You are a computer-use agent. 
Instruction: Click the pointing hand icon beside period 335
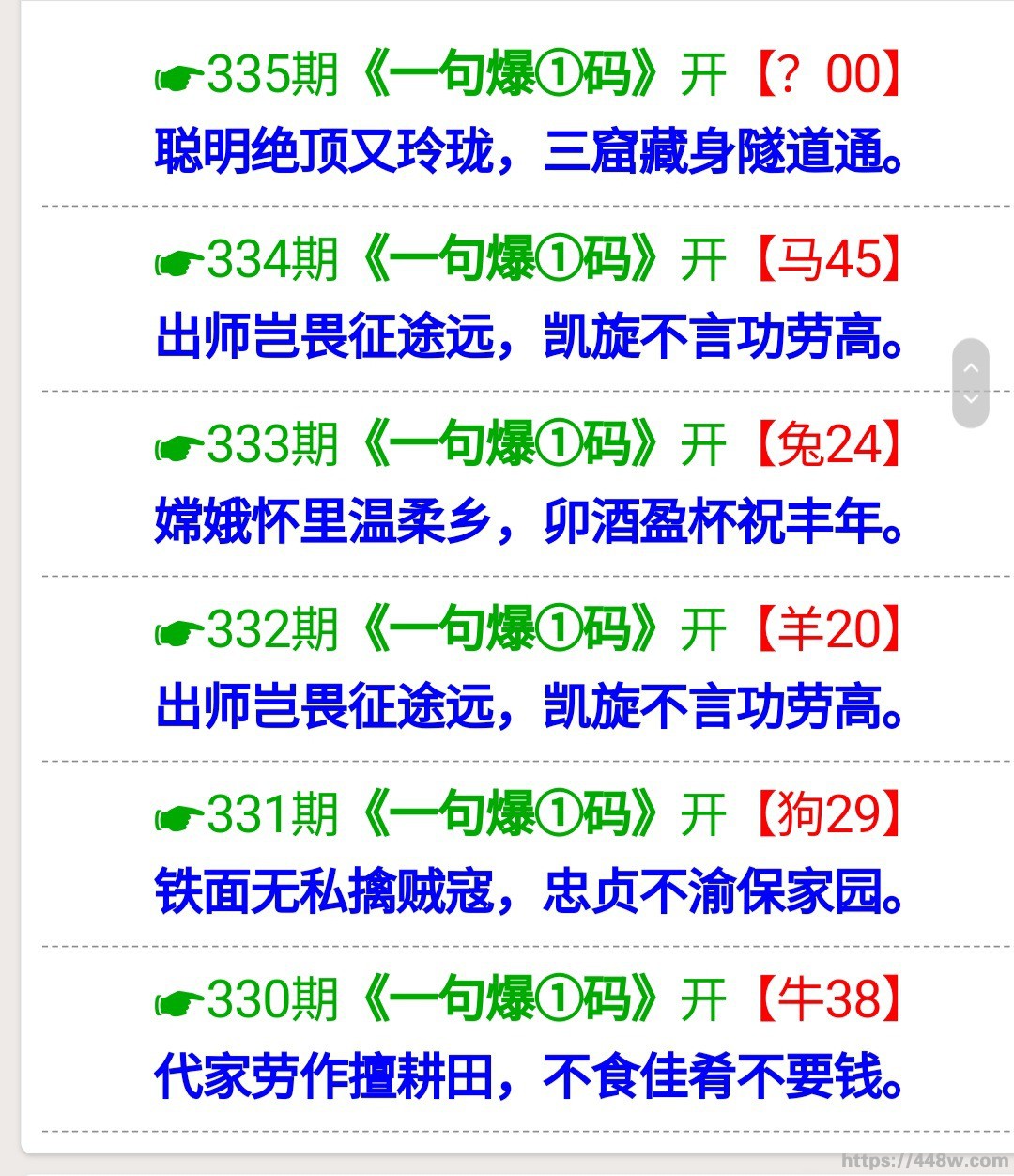tap(177, 75)
